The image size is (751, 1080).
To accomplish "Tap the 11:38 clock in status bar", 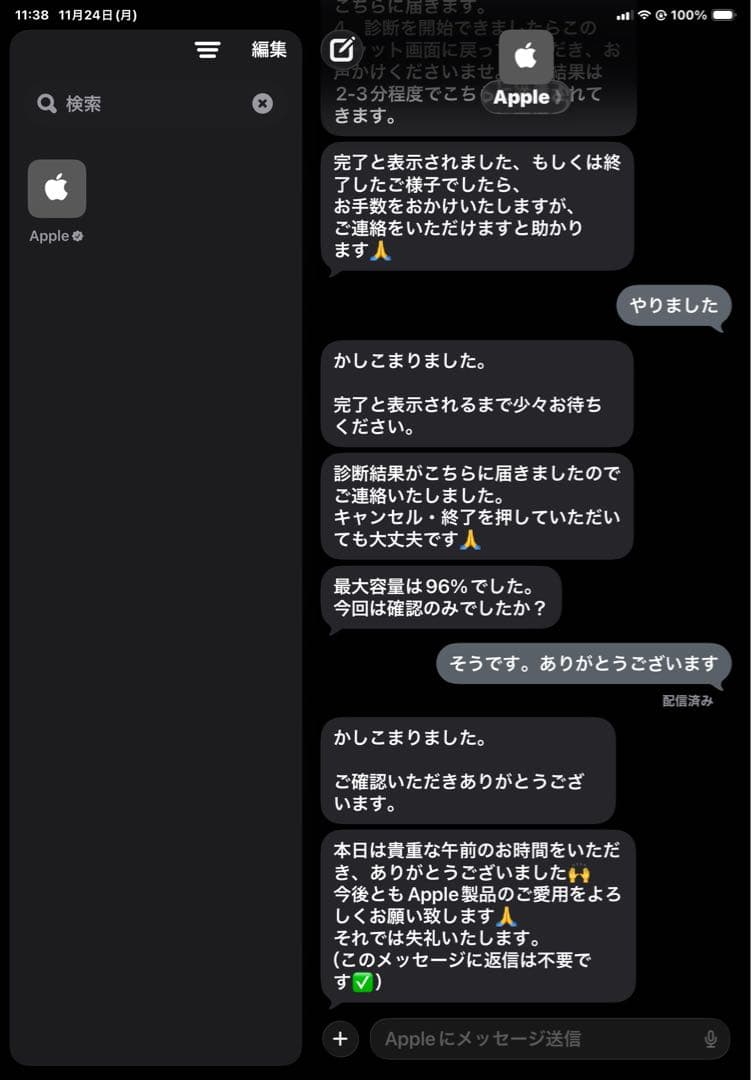I will coord(30,15).
